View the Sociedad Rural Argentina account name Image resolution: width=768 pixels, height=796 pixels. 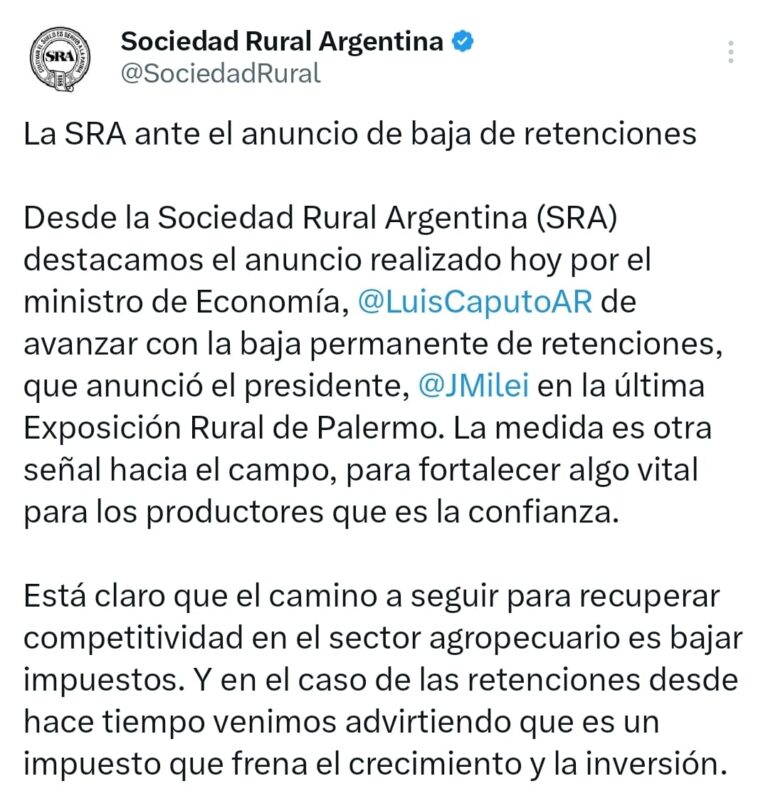click(282, 41)
